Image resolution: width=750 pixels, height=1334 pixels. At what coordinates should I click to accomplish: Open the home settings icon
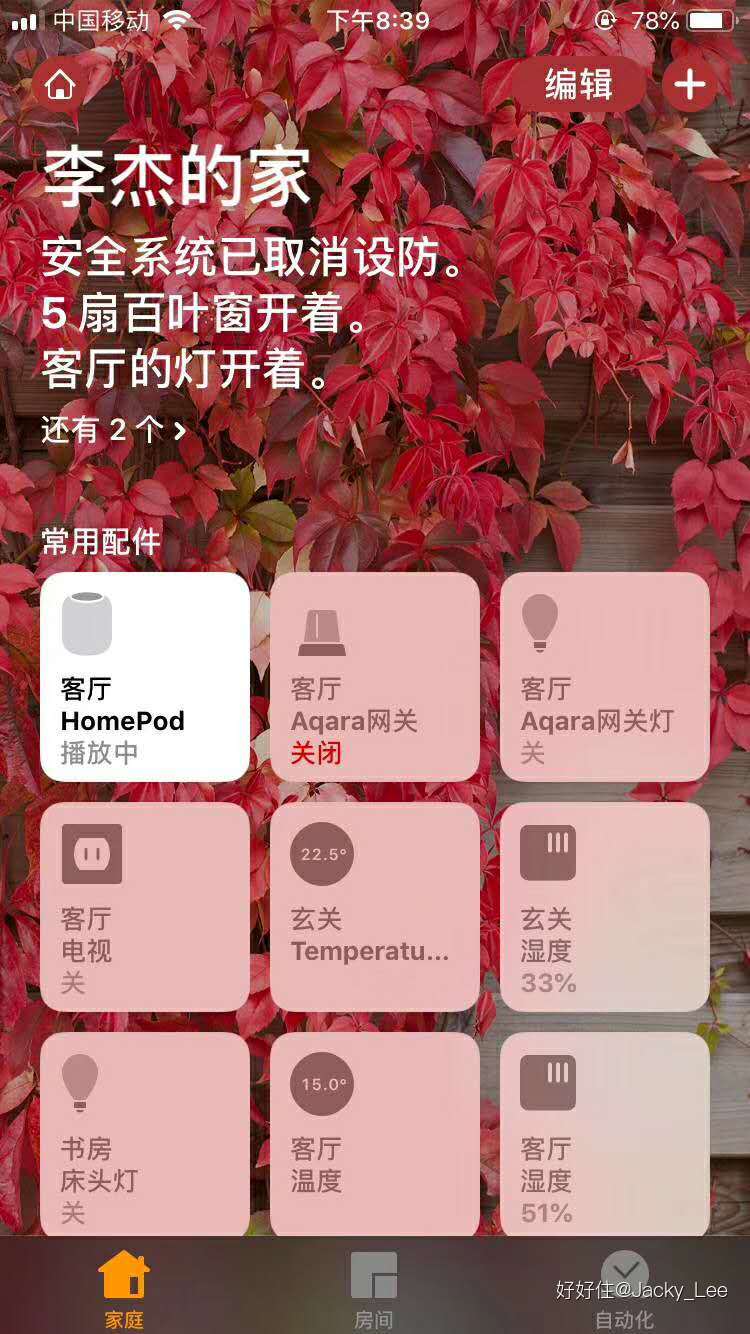point(60,85)
